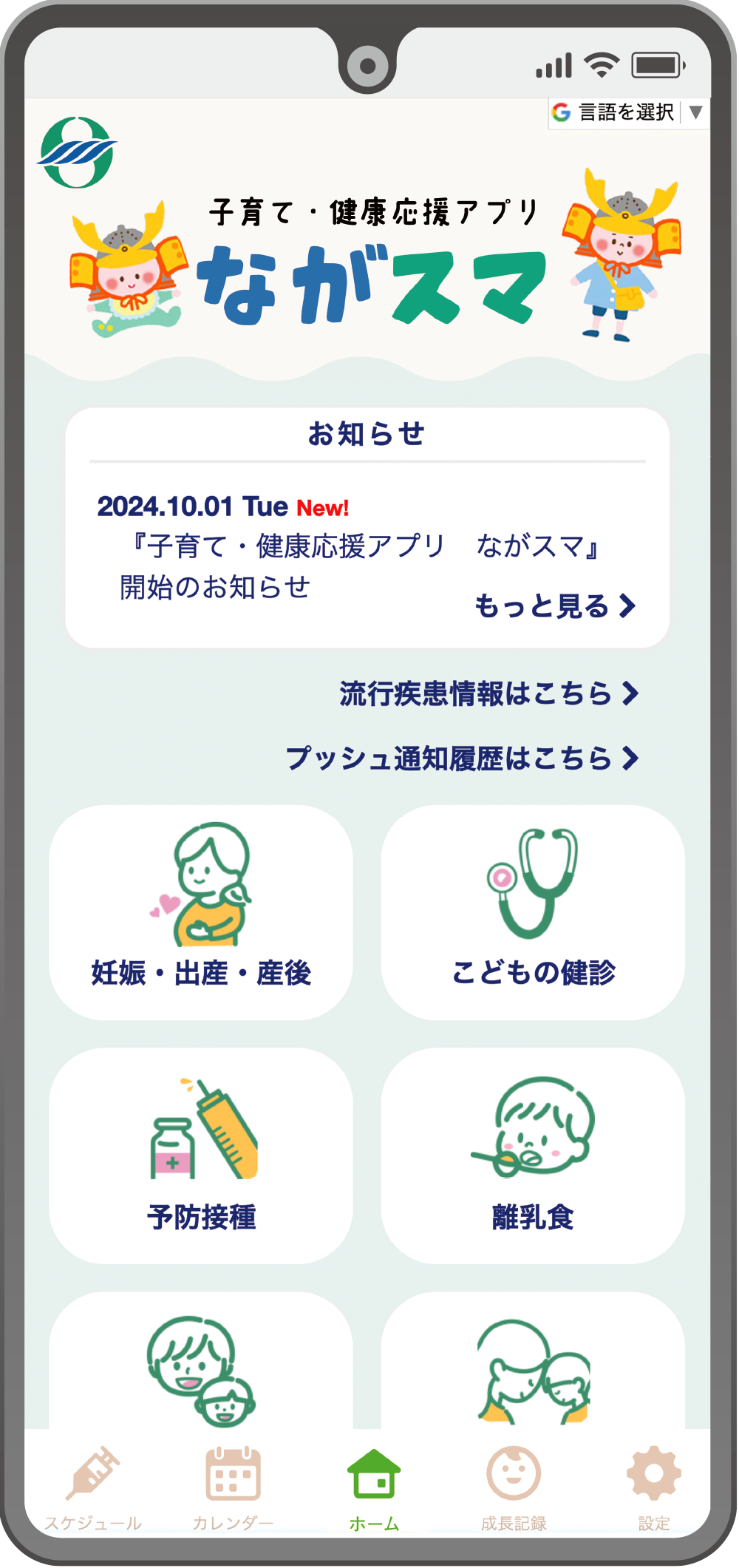Image resolution: width=739 pixels, height=1568 pixels.
Task: Open the 言語を選択 language dropdown
Action: (628, 112)
